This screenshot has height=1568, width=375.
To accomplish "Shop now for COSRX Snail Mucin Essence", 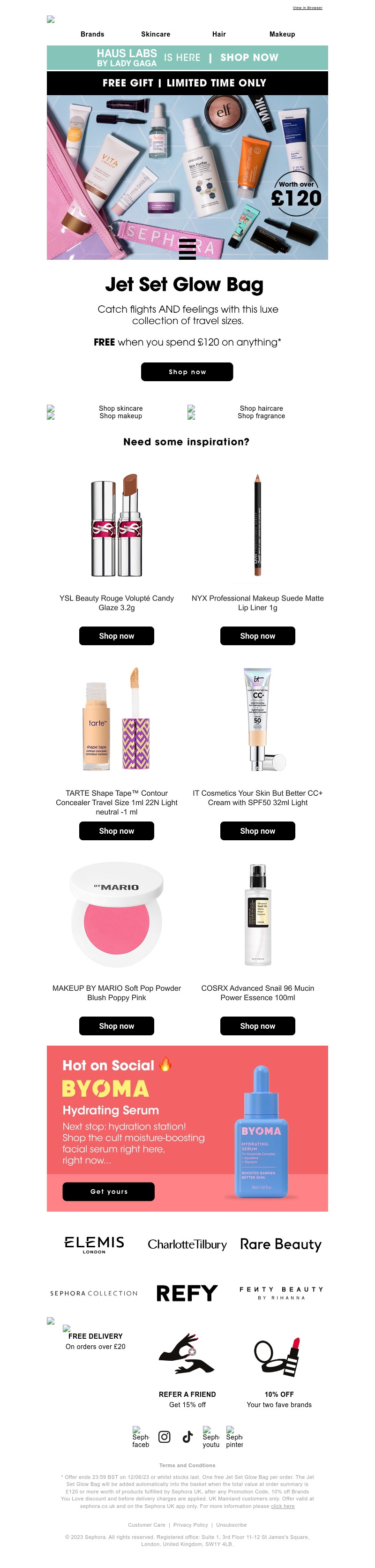I will (257, 1026).
